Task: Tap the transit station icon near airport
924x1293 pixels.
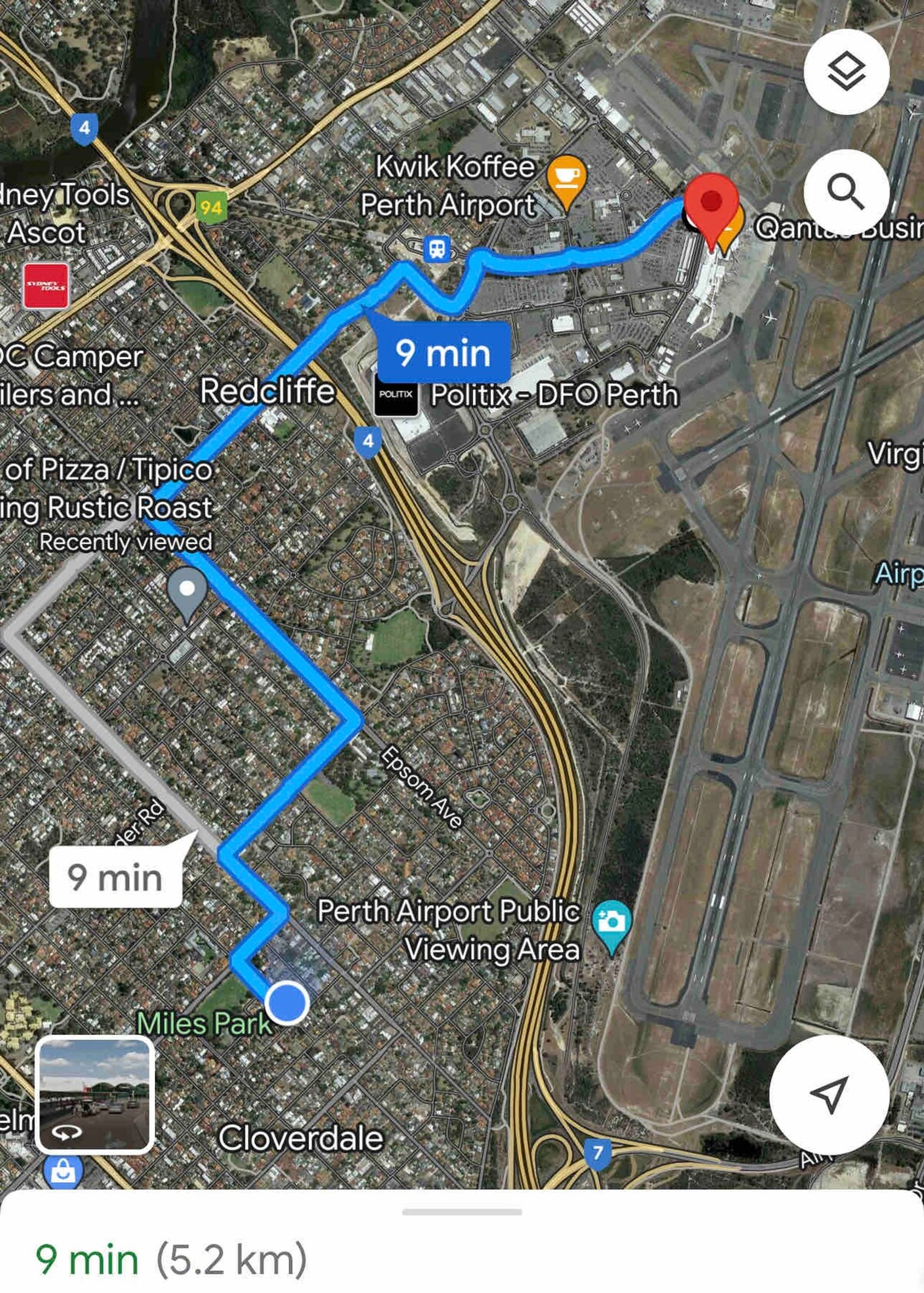Action: tap(437, 249)
